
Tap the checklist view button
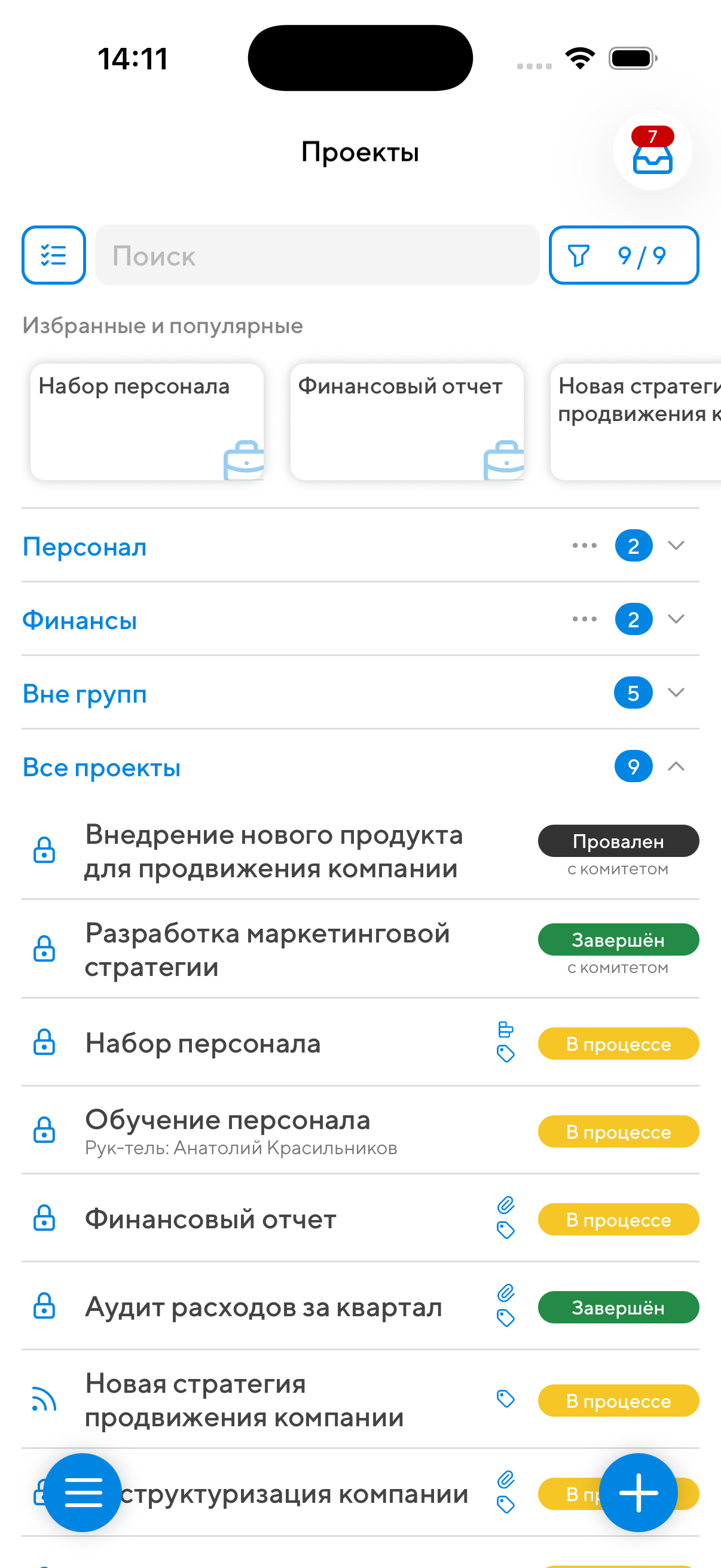[x=54, y=255]
